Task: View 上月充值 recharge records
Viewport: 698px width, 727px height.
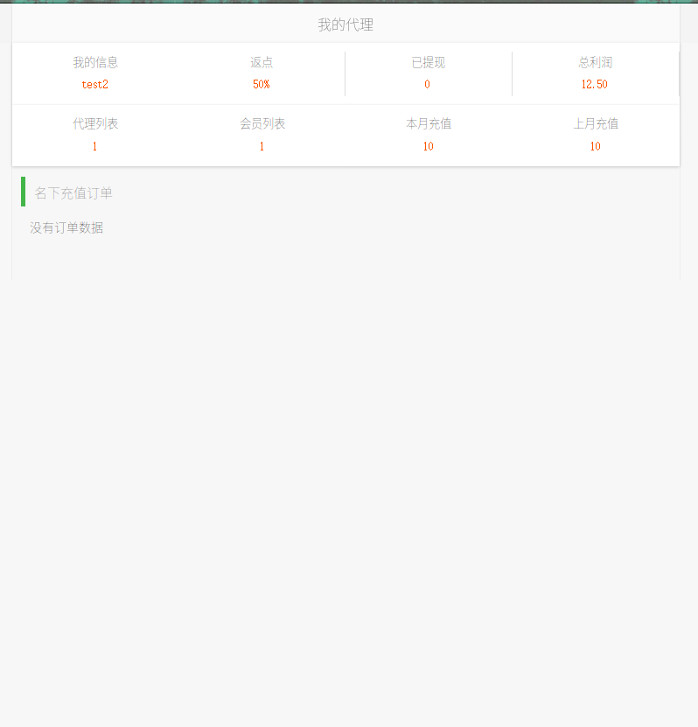Action: pos(595,134)
